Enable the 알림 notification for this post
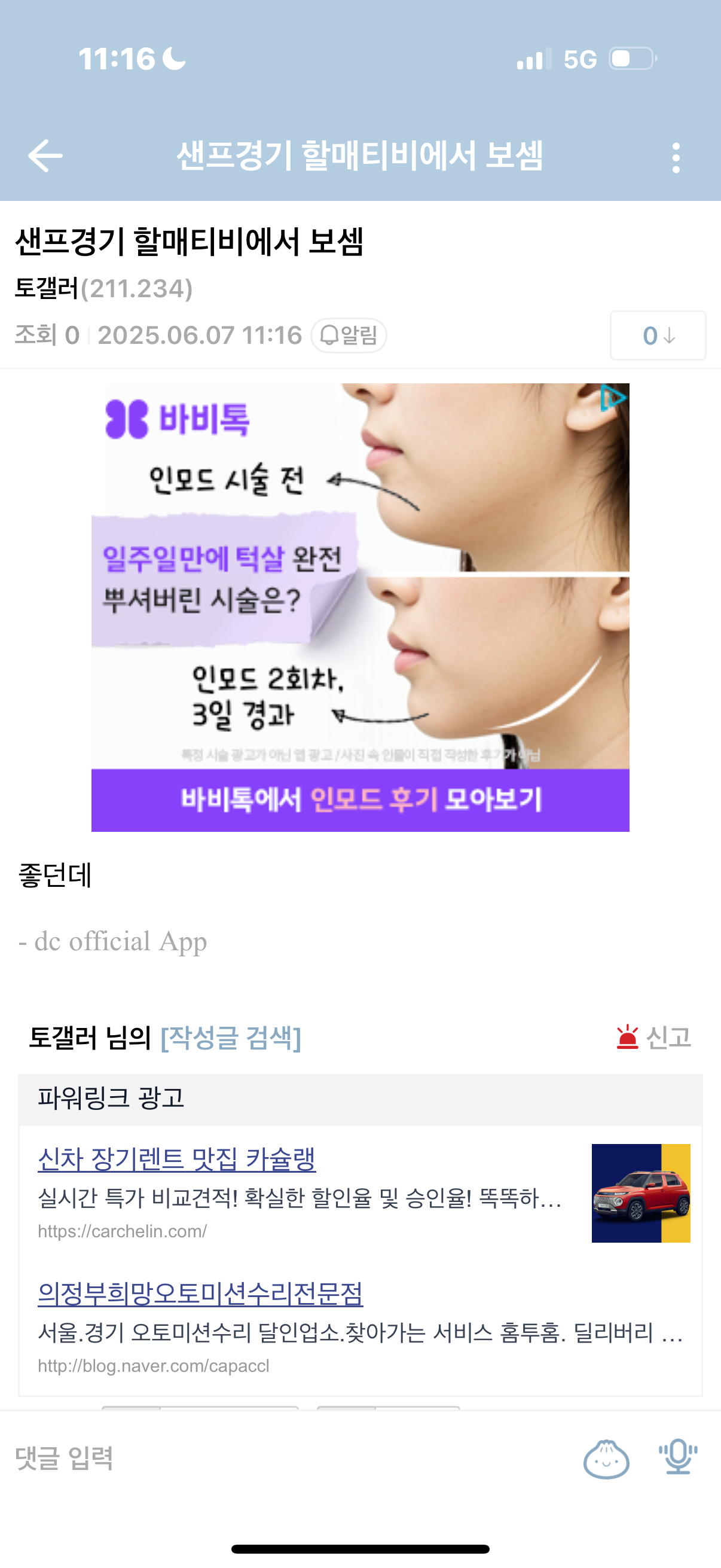 (349, 335)
